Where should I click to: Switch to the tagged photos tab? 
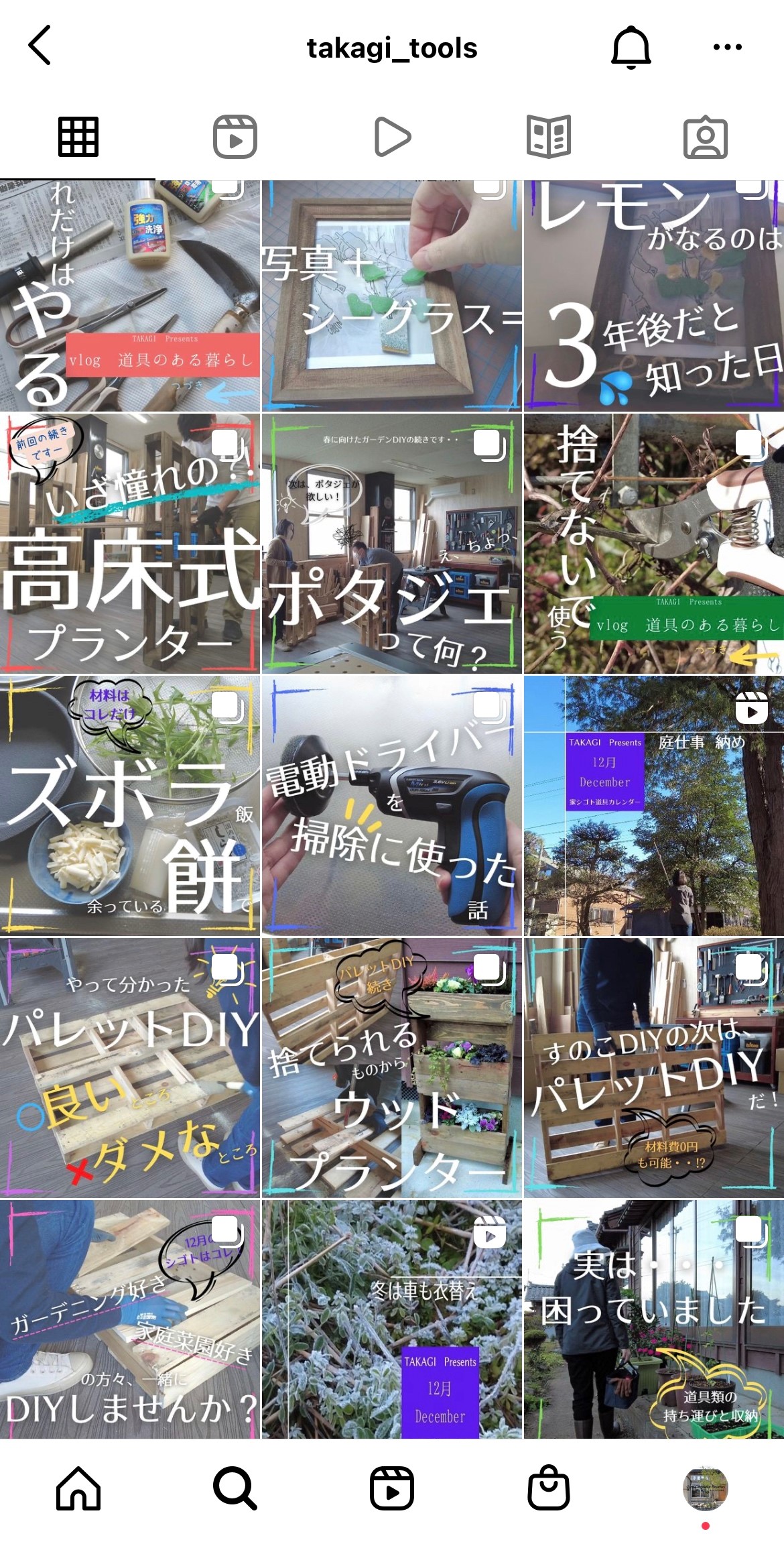click(x=705, y=137)
